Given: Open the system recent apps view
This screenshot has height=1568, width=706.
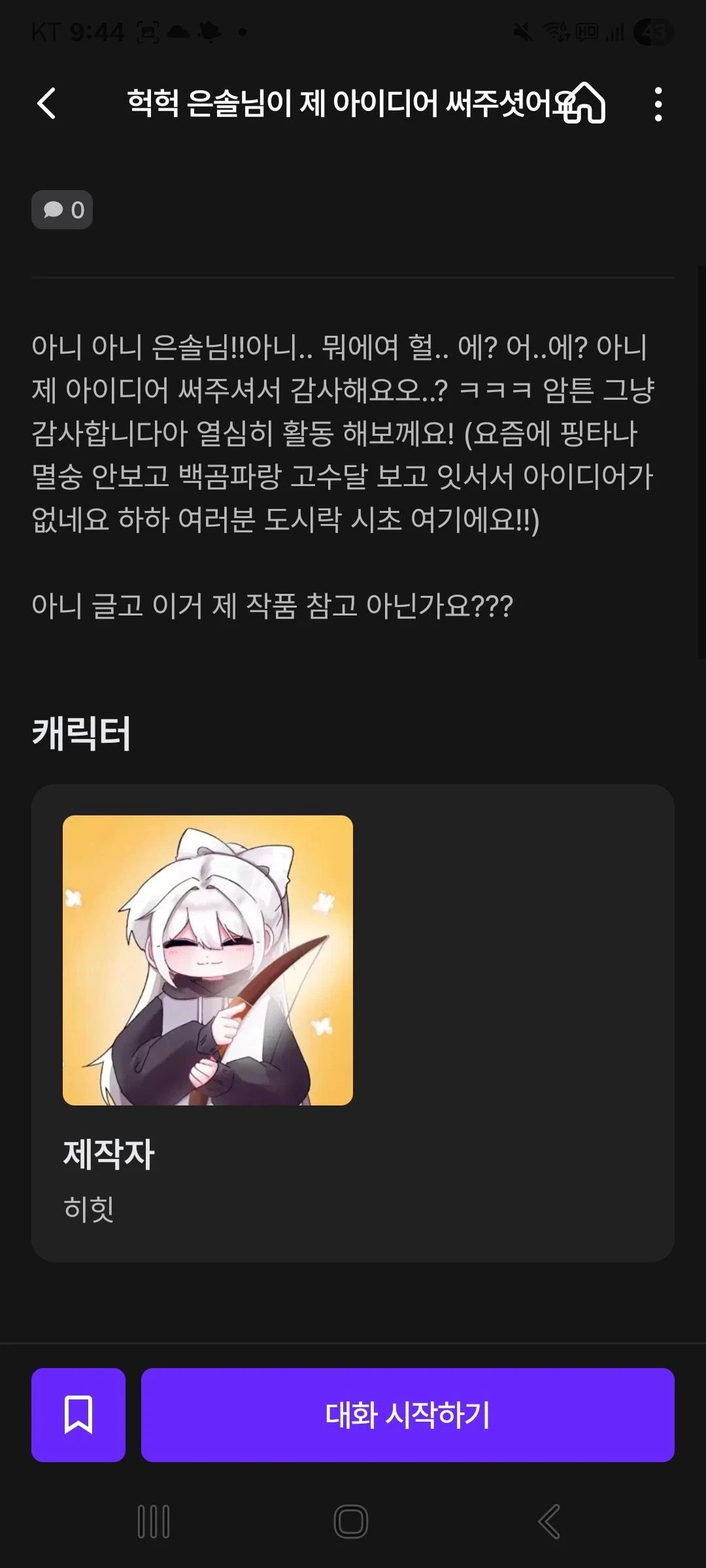Looking at the screenshot, I should point(154,1522).
